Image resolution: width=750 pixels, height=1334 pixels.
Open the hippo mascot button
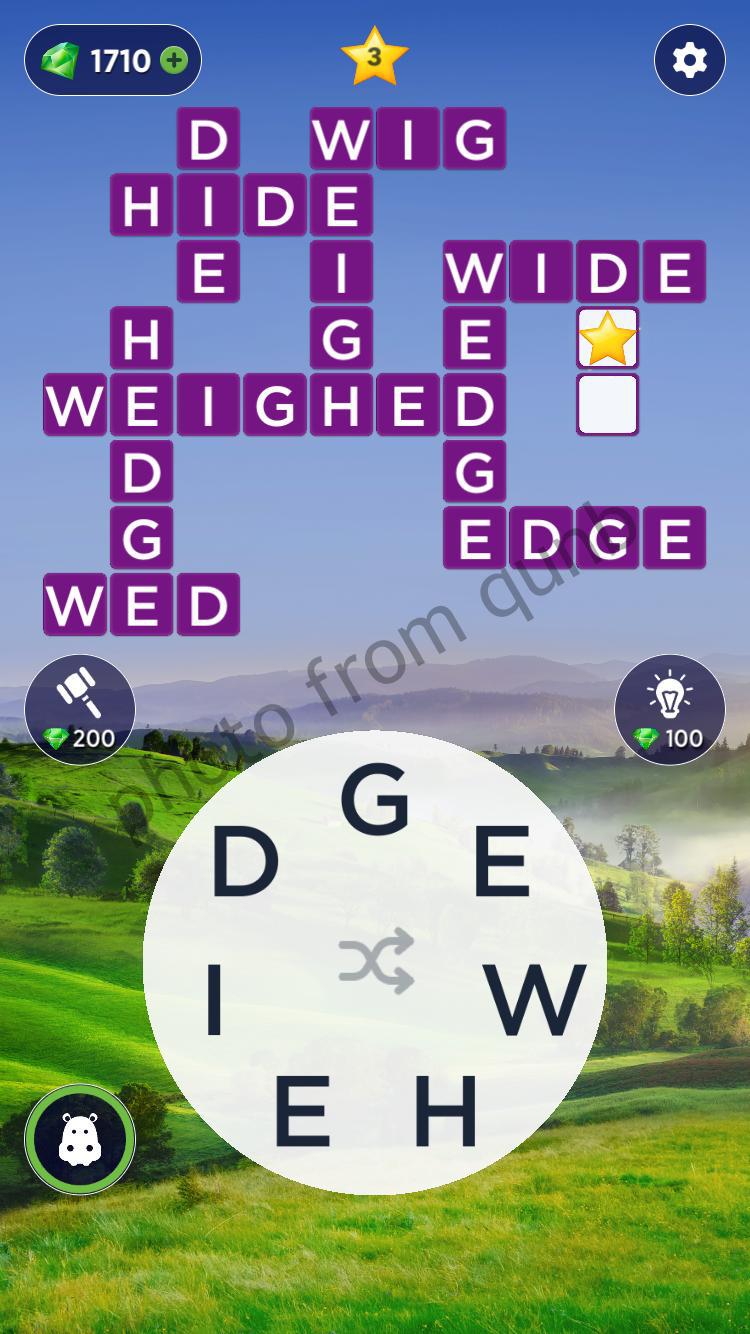point(80,1140)
